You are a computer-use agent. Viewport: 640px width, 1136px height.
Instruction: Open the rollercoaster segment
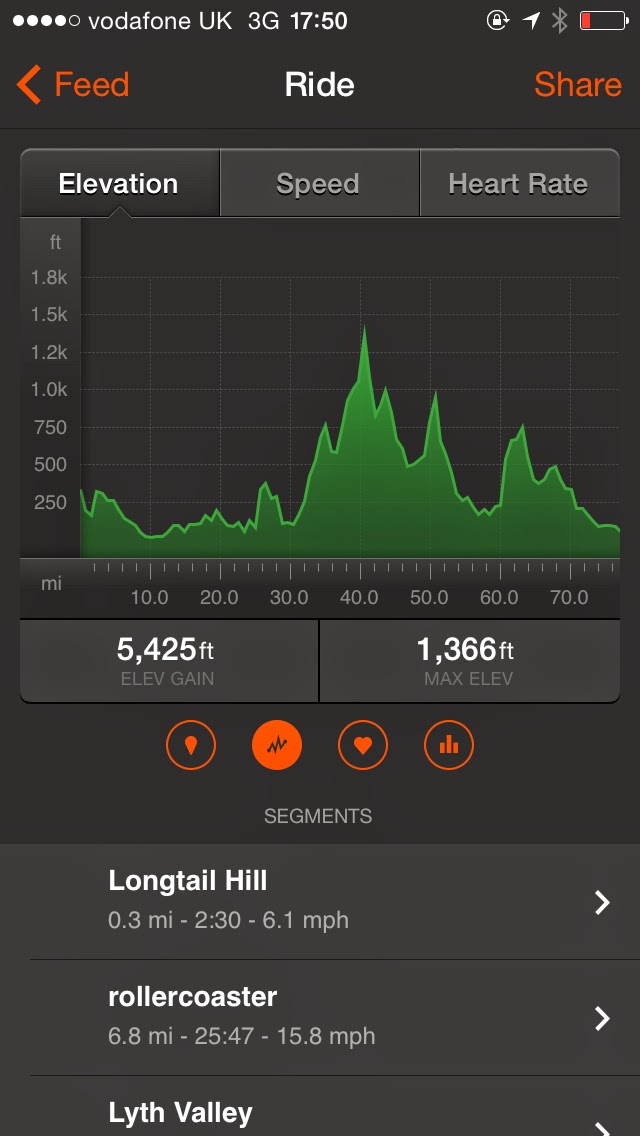tap(320, 1017)
